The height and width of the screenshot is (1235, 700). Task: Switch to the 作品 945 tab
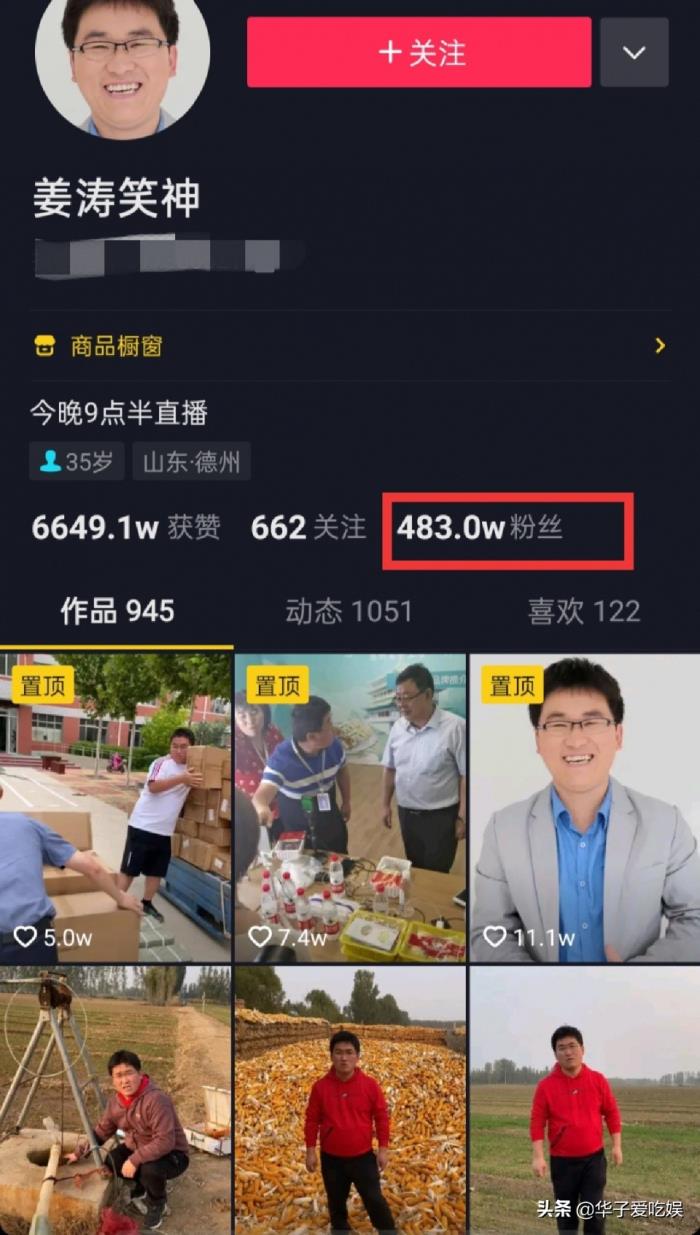[x=117, y=611]
